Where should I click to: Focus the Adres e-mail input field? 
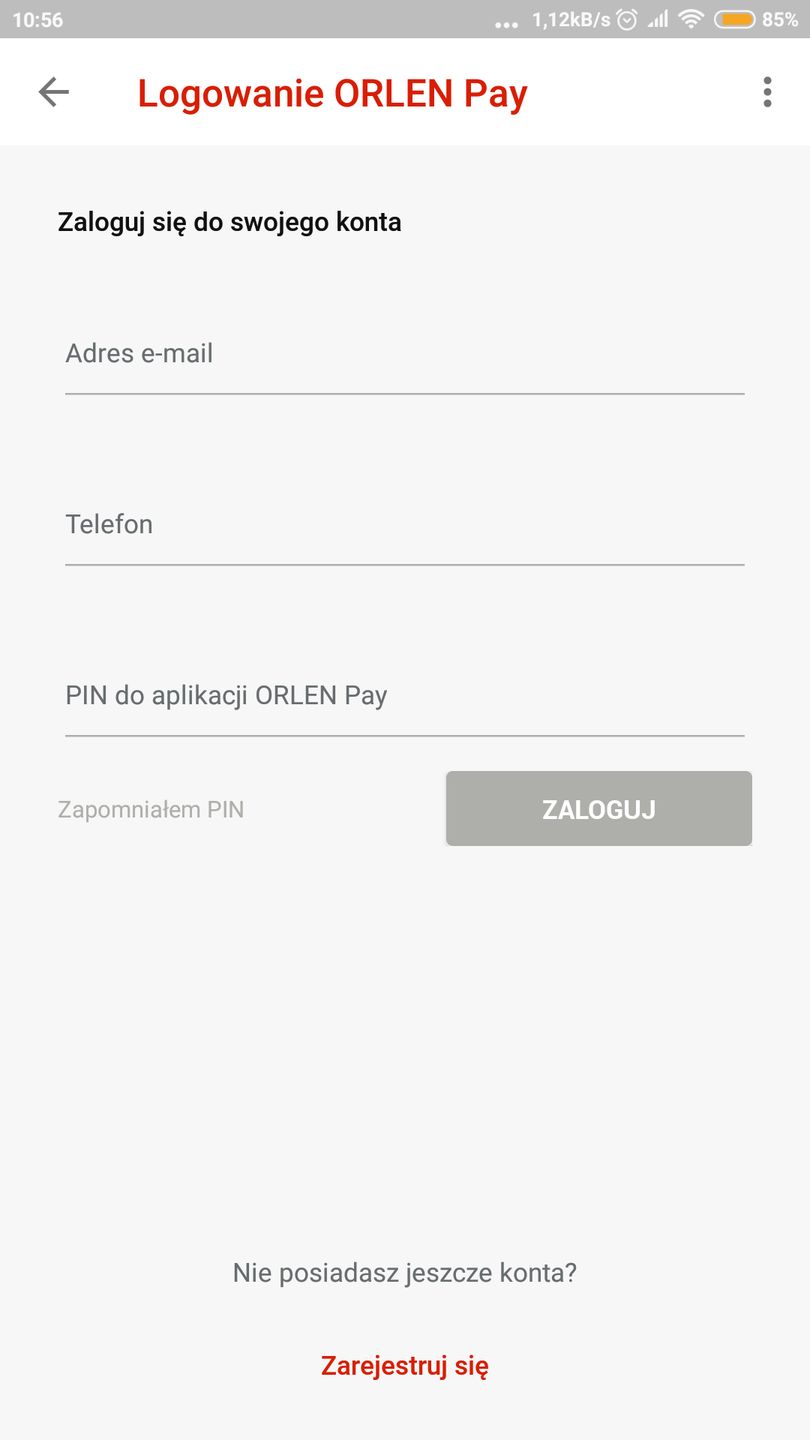(404, 353)
